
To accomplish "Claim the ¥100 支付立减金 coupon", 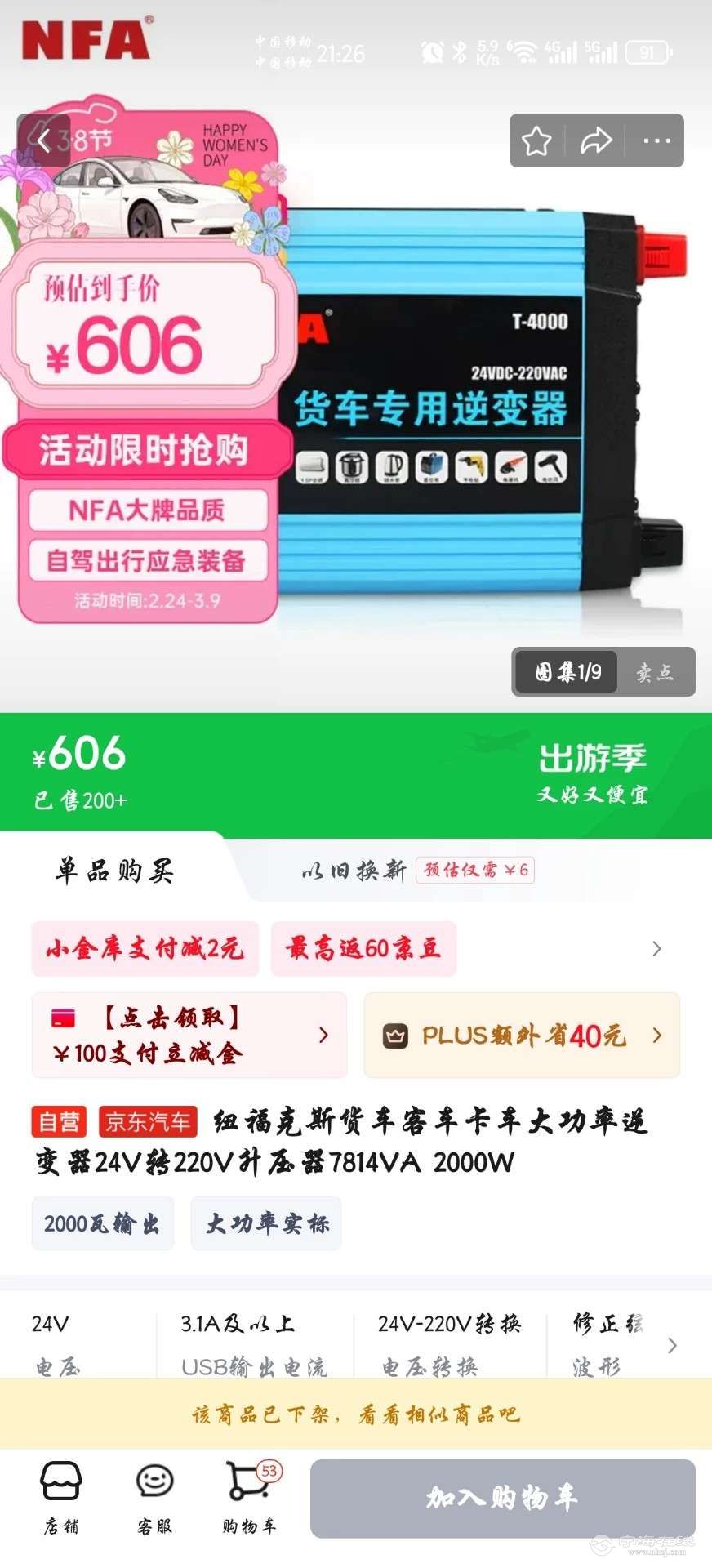I will coord(189,1035).
